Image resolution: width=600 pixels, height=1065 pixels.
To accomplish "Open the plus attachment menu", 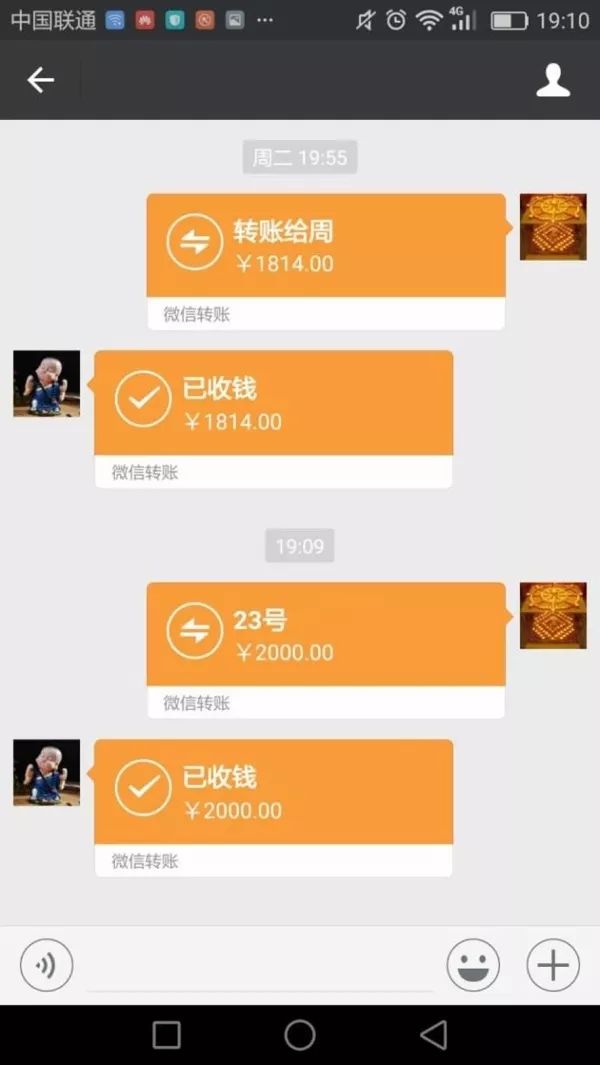I will click(553, 966).
